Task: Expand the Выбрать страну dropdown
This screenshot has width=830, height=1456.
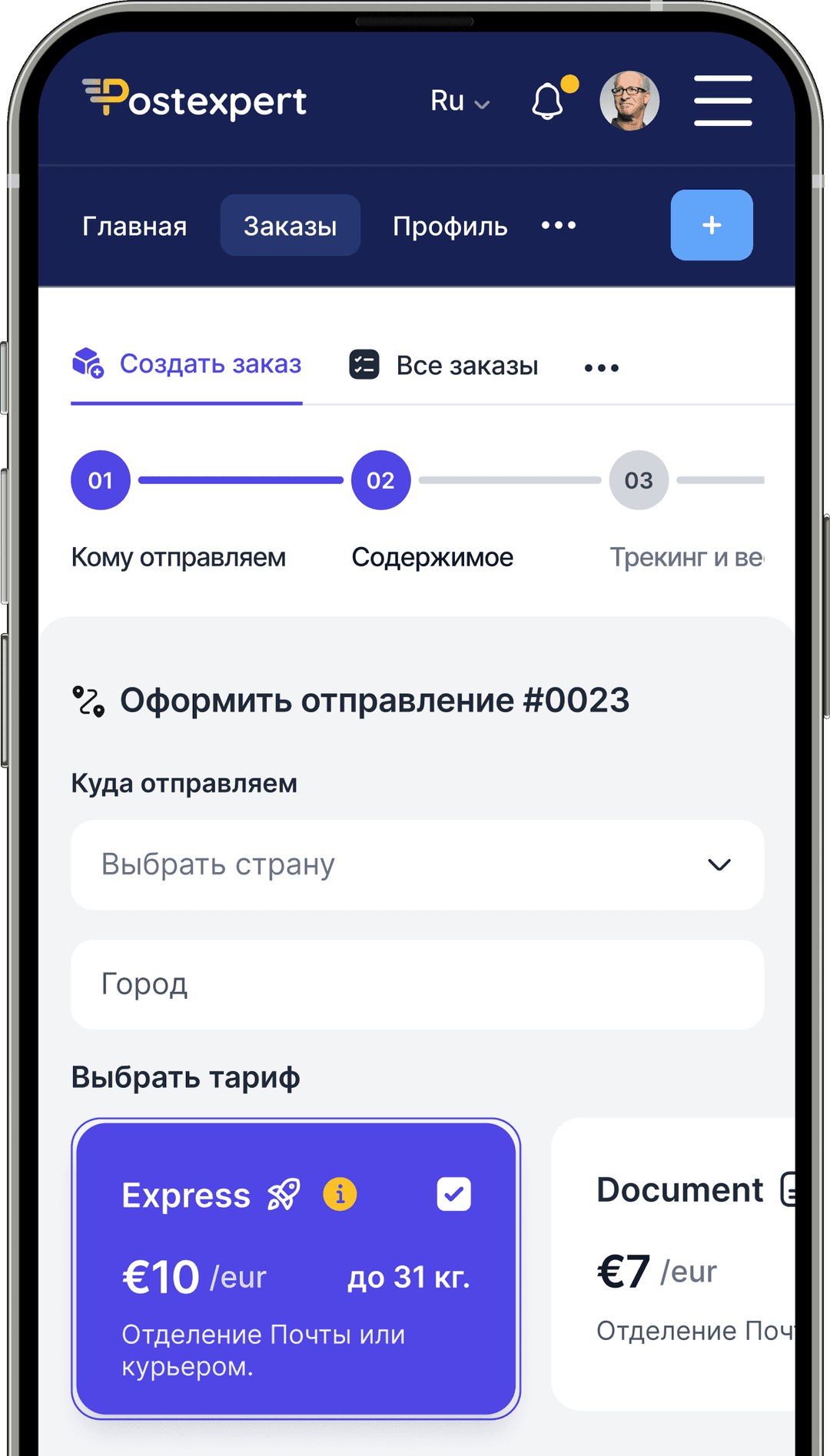Action: pyautogui.click(x=417, y=865)
